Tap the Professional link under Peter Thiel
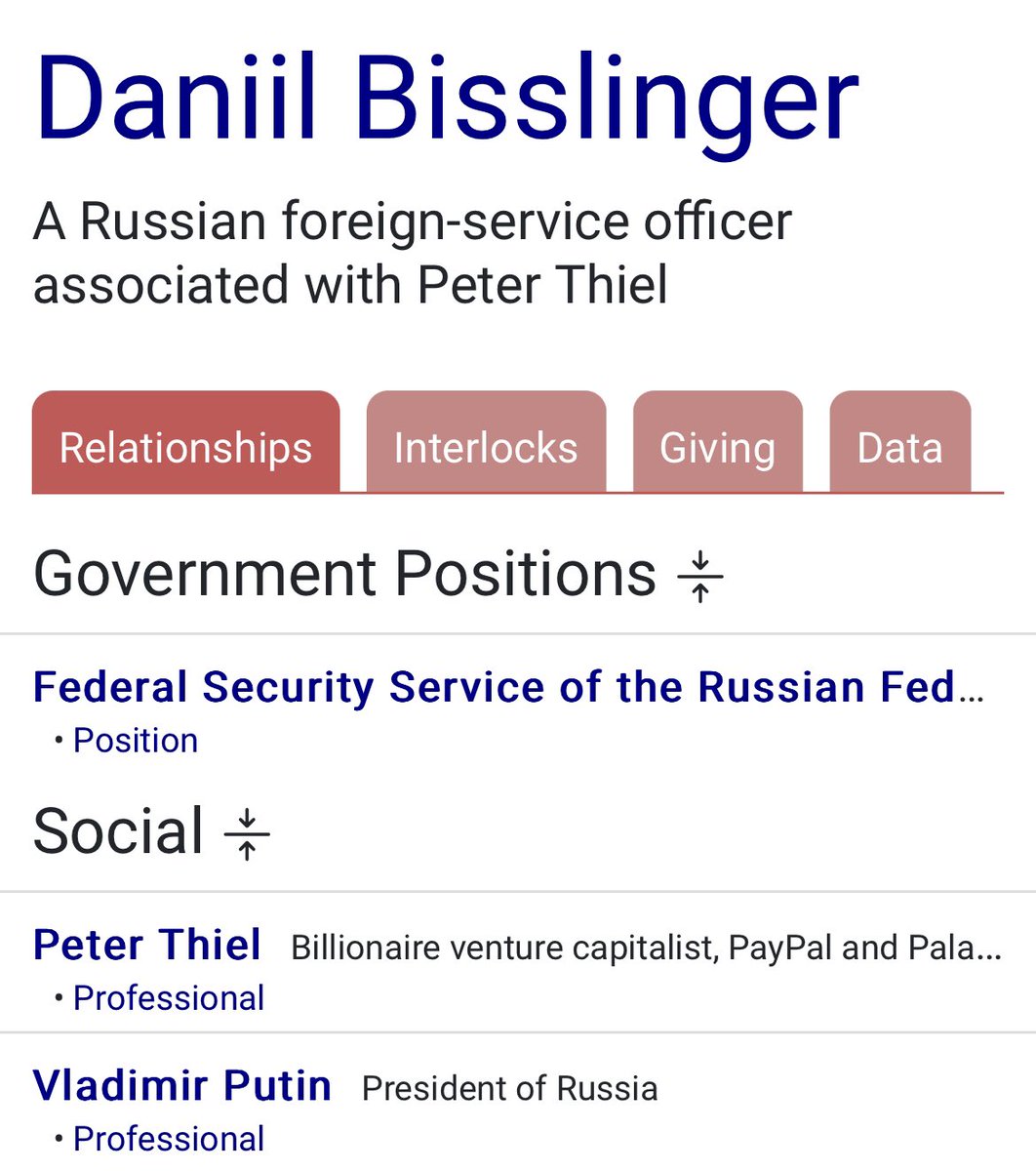Image resolution: width=1036 pixels, height=1171 pixels. coord(169,998)
